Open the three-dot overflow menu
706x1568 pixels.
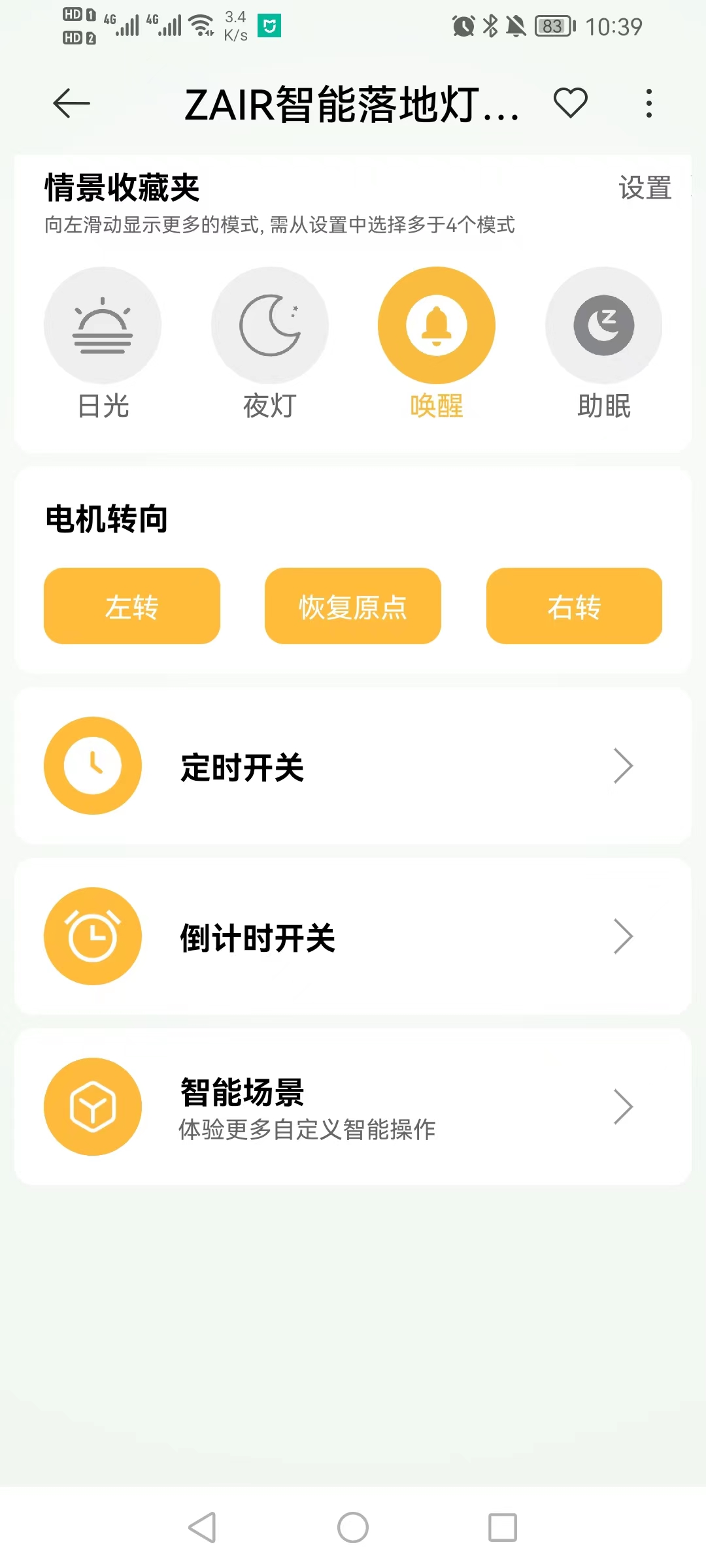tap(648, 103)
